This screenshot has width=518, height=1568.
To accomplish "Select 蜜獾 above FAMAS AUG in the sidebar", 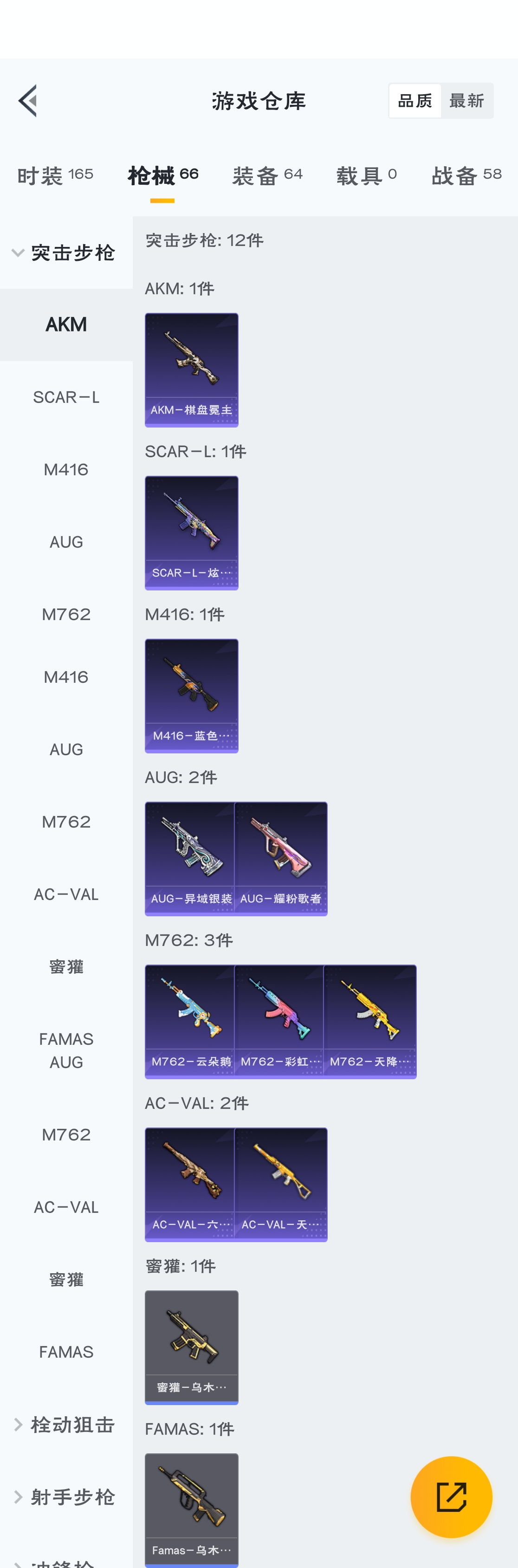I will coord(66,966).
